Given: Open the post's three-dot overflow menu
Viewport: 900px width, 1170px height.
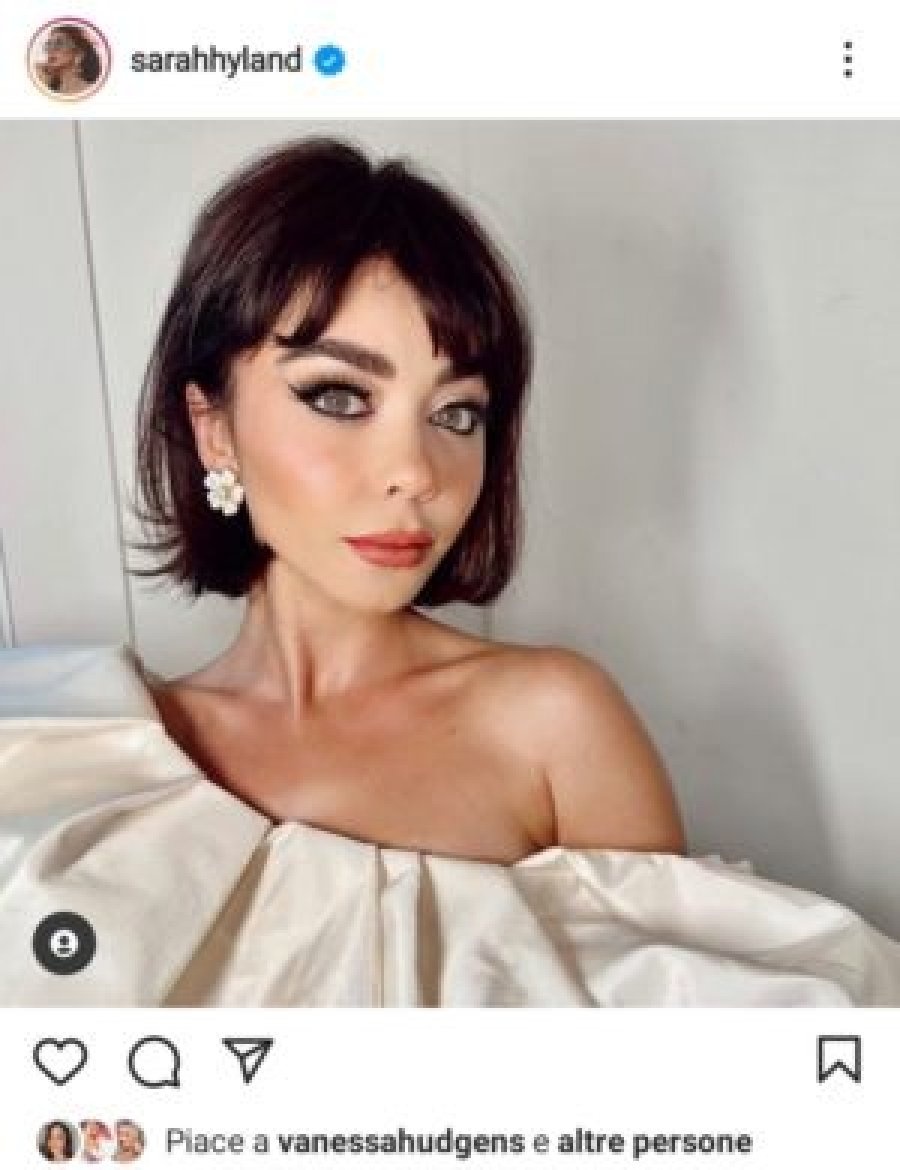Looking at the screenshot, I should click(x=847, y=60).
